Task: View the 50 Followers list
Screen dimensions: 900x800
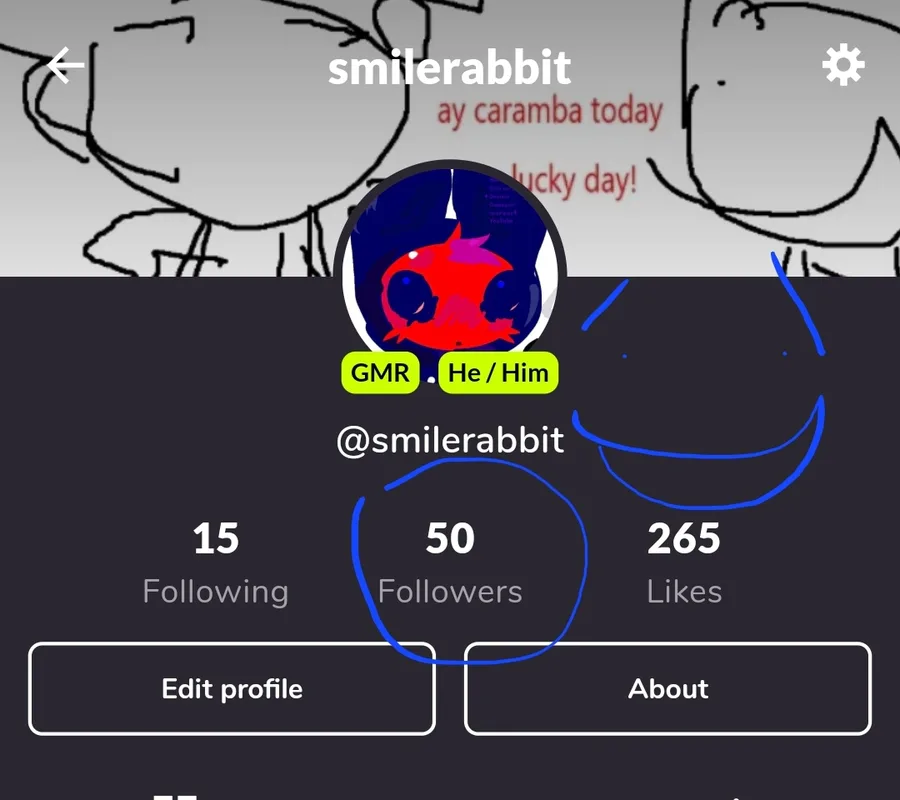Action: coord(450,563)
